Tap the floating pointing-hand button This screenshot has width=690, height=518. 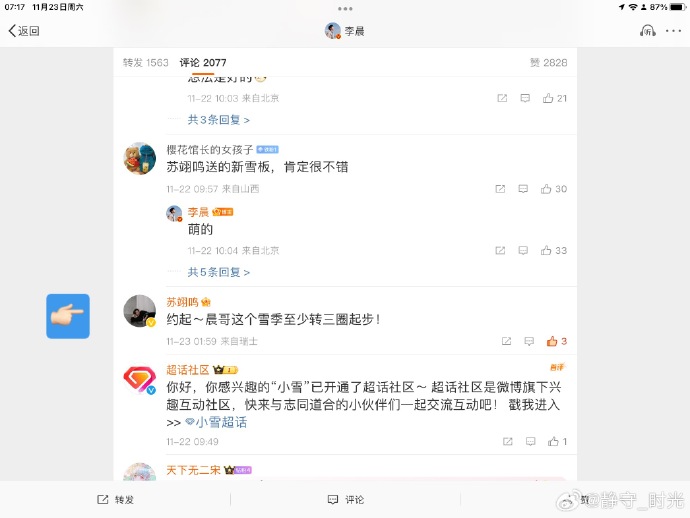[x=68, y=316]
